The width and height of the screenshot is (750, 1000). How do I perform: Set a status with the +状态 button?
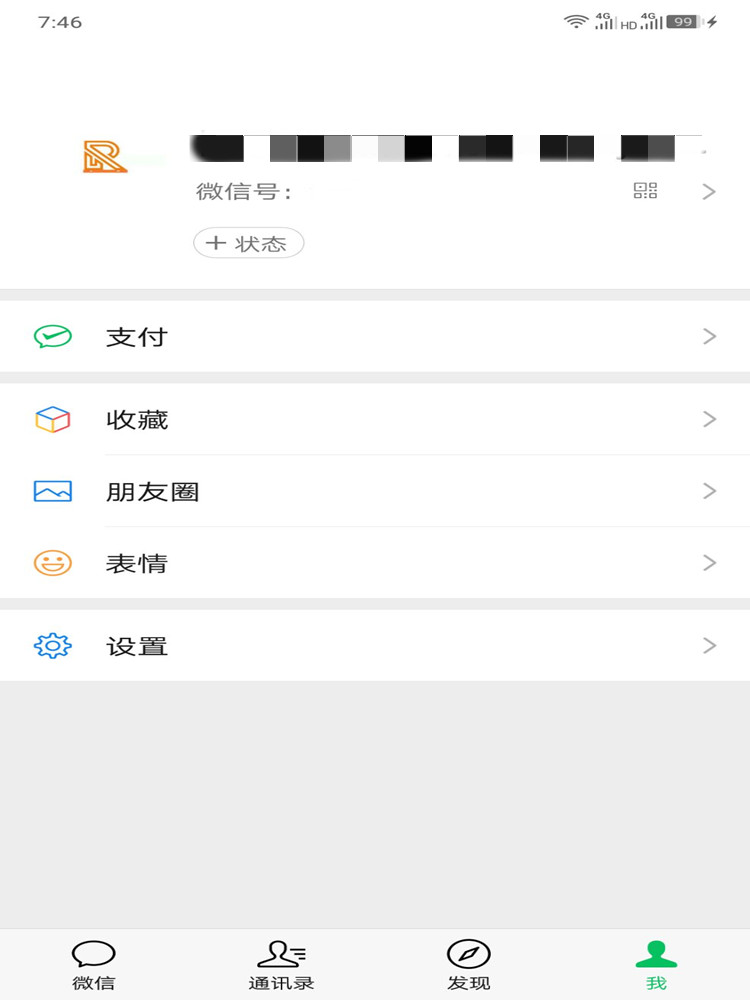pyautogui.click(x=248, y=243)
